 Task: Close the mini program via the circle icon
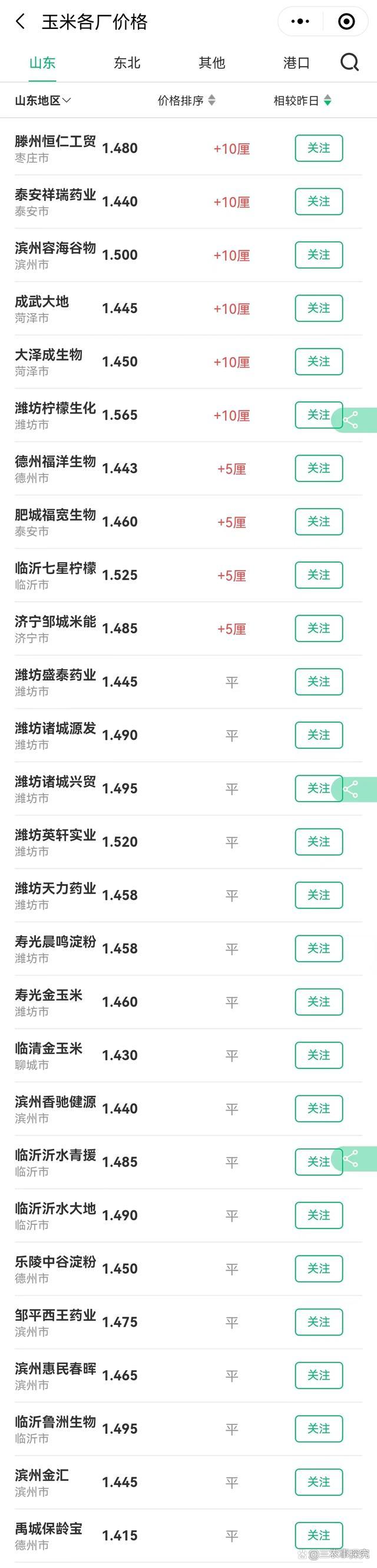[346, 22]
